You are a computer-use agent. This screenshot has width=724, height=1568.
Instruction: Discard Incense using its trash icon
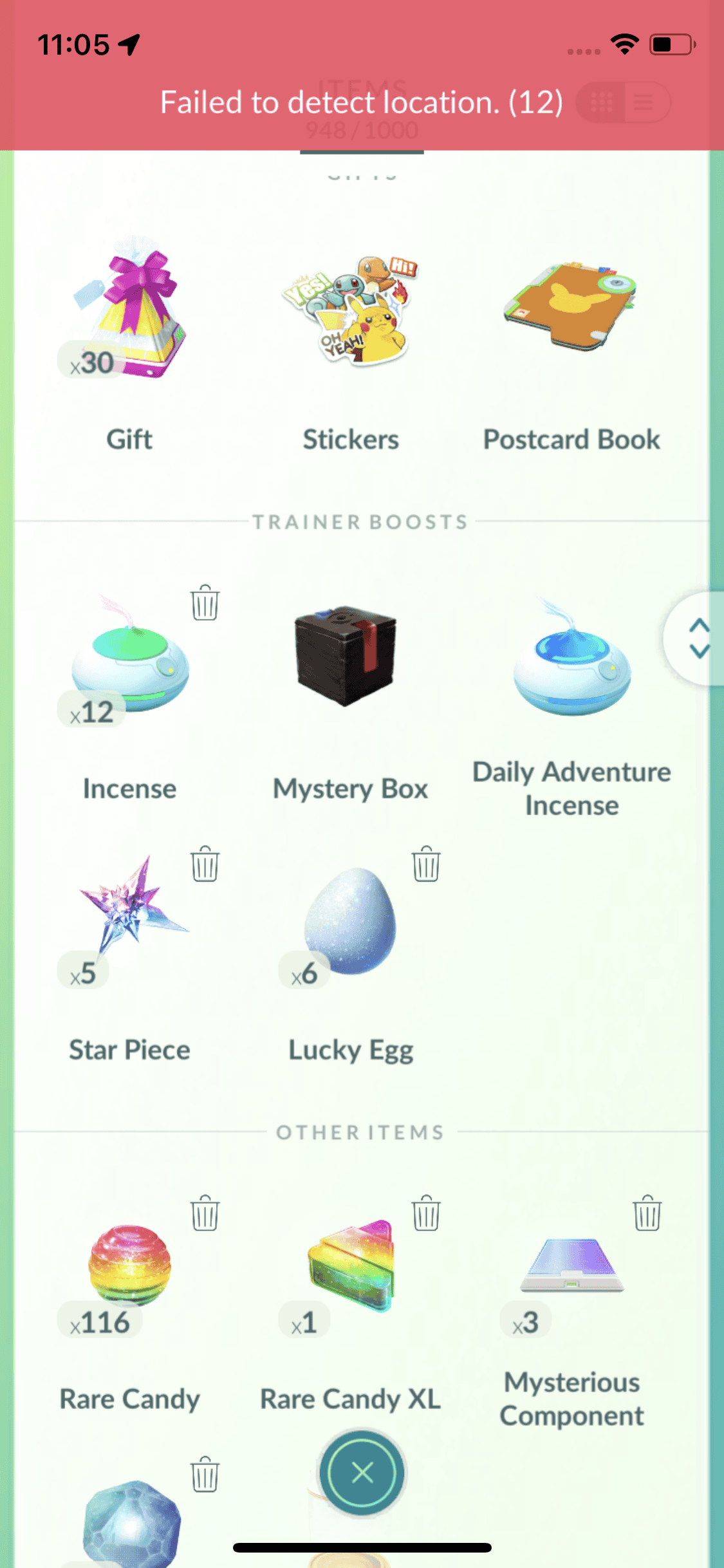click(205, 603)
